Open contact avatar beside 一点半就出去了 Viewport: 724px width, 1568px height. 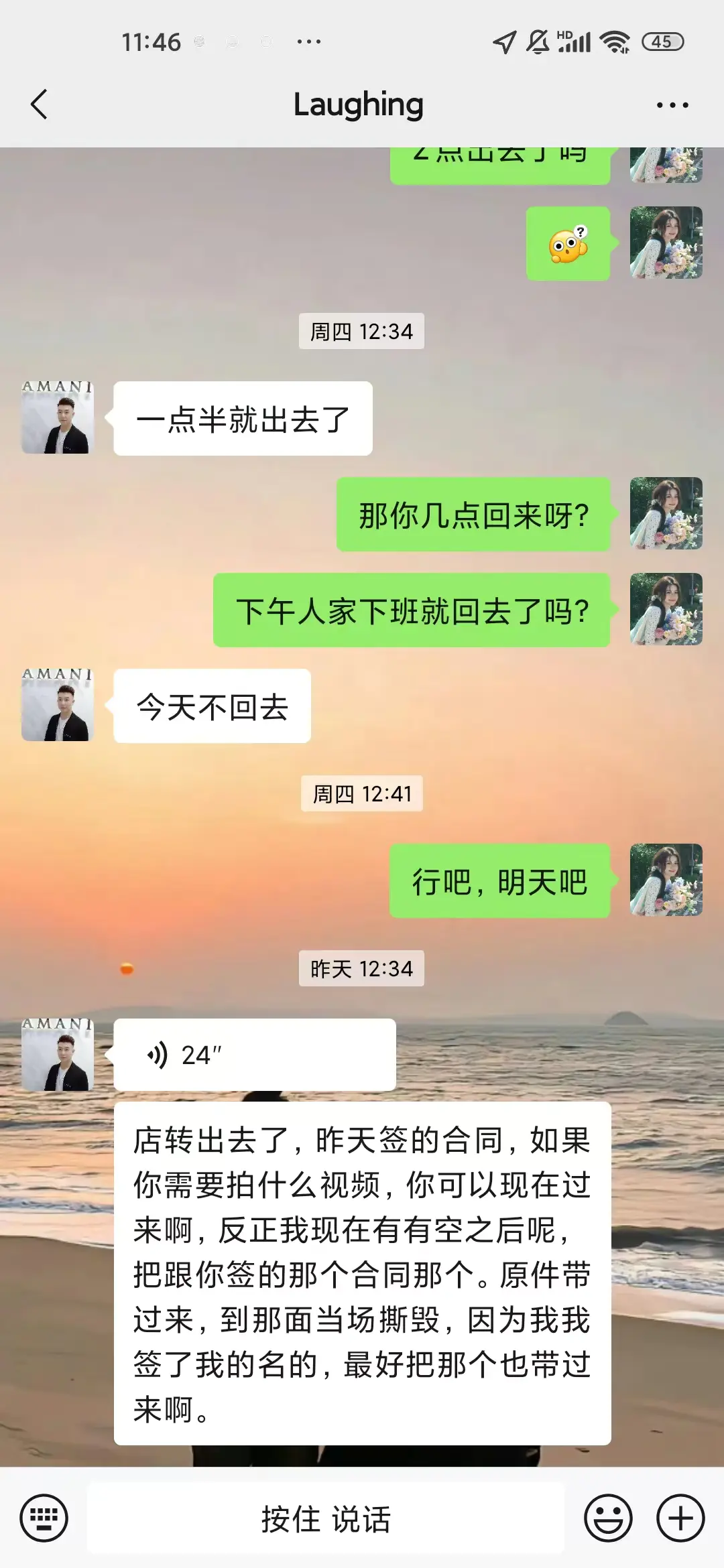click(58, 418)
